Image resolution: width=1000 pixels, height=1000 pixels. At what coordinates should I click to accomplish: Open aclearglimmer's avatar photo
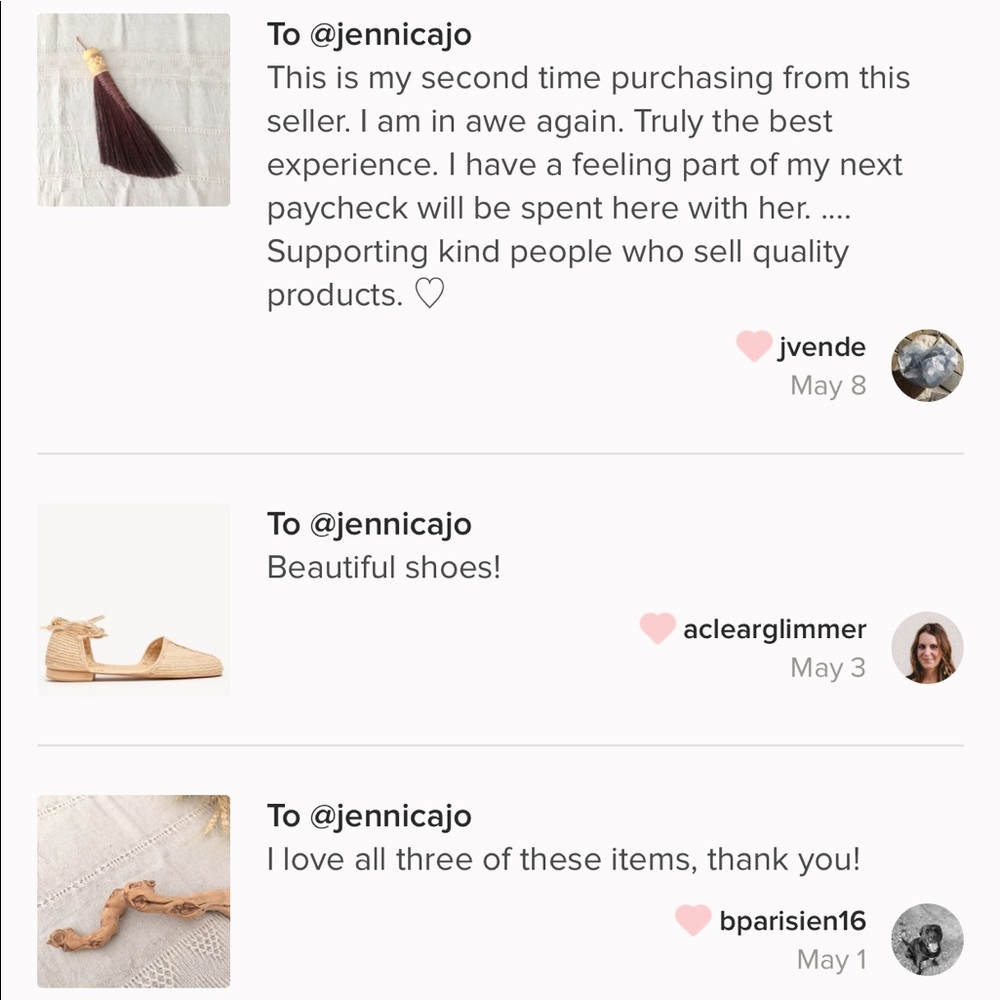927,648
